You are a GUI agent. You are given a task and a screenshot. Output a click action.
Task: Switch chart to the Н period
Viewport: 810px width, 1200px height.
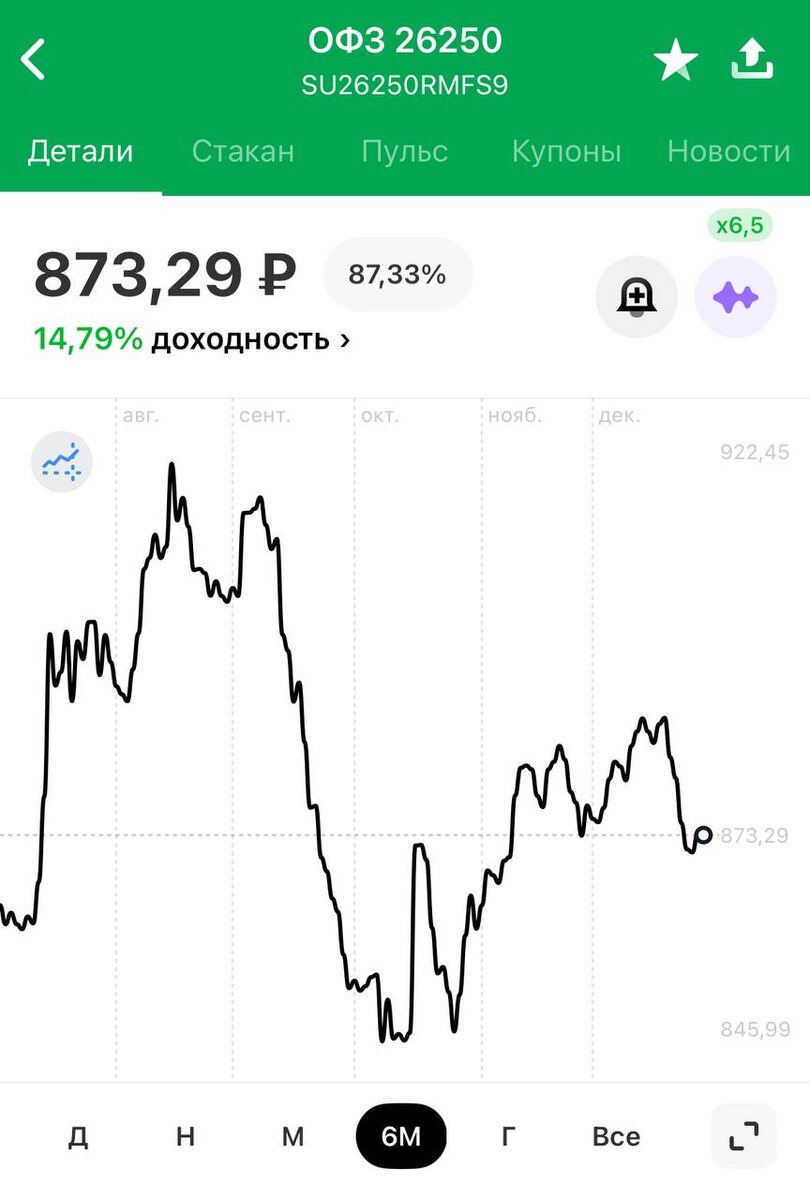[185, 1136]
